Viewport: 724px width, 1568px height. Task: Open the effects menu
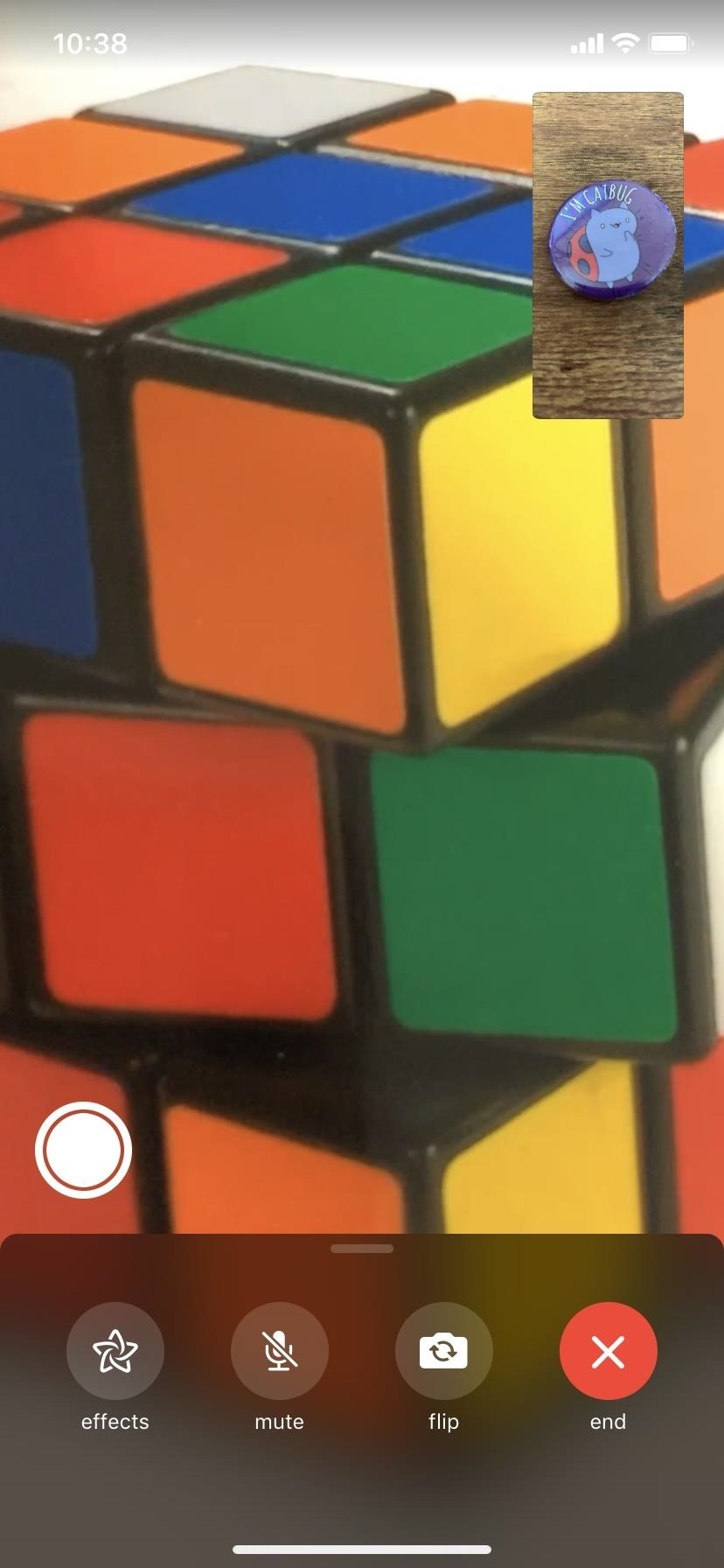point(115,1351)
